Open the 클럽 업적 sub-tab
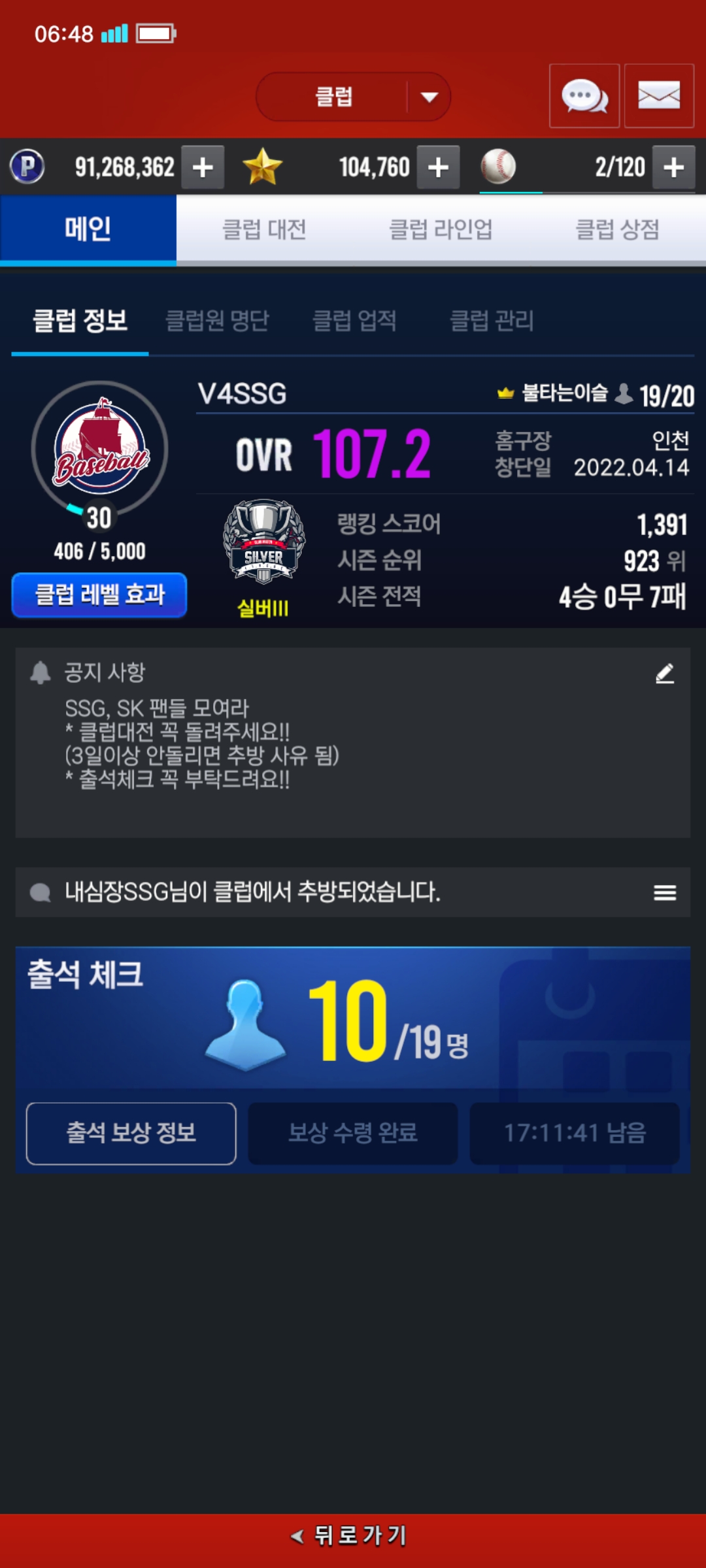The image size is (706, 1568). coord(354,321)
